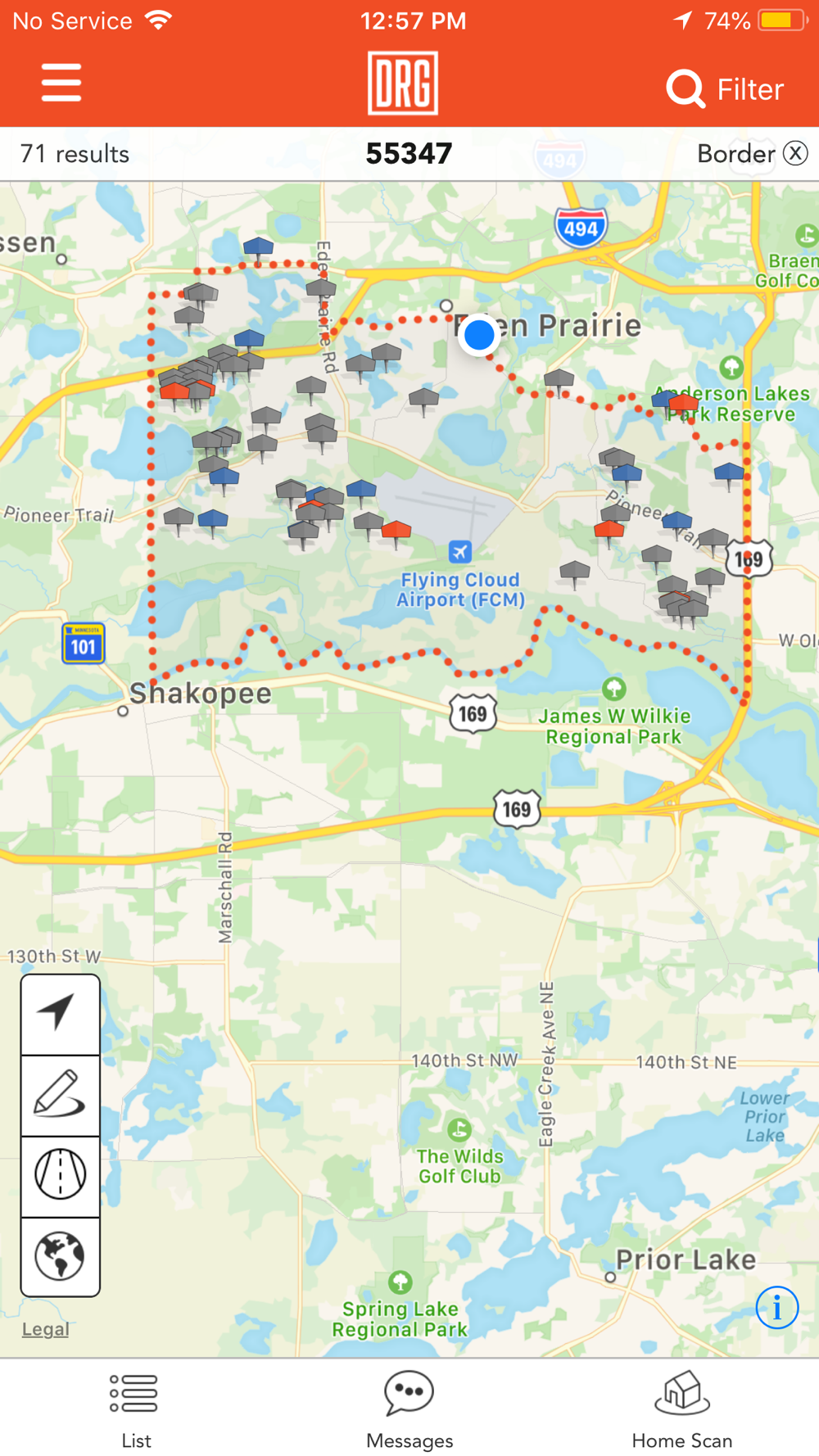The width and height of the screenshot is (819, 1456).
Task: Open the Messages tab
Action: 409,1410
